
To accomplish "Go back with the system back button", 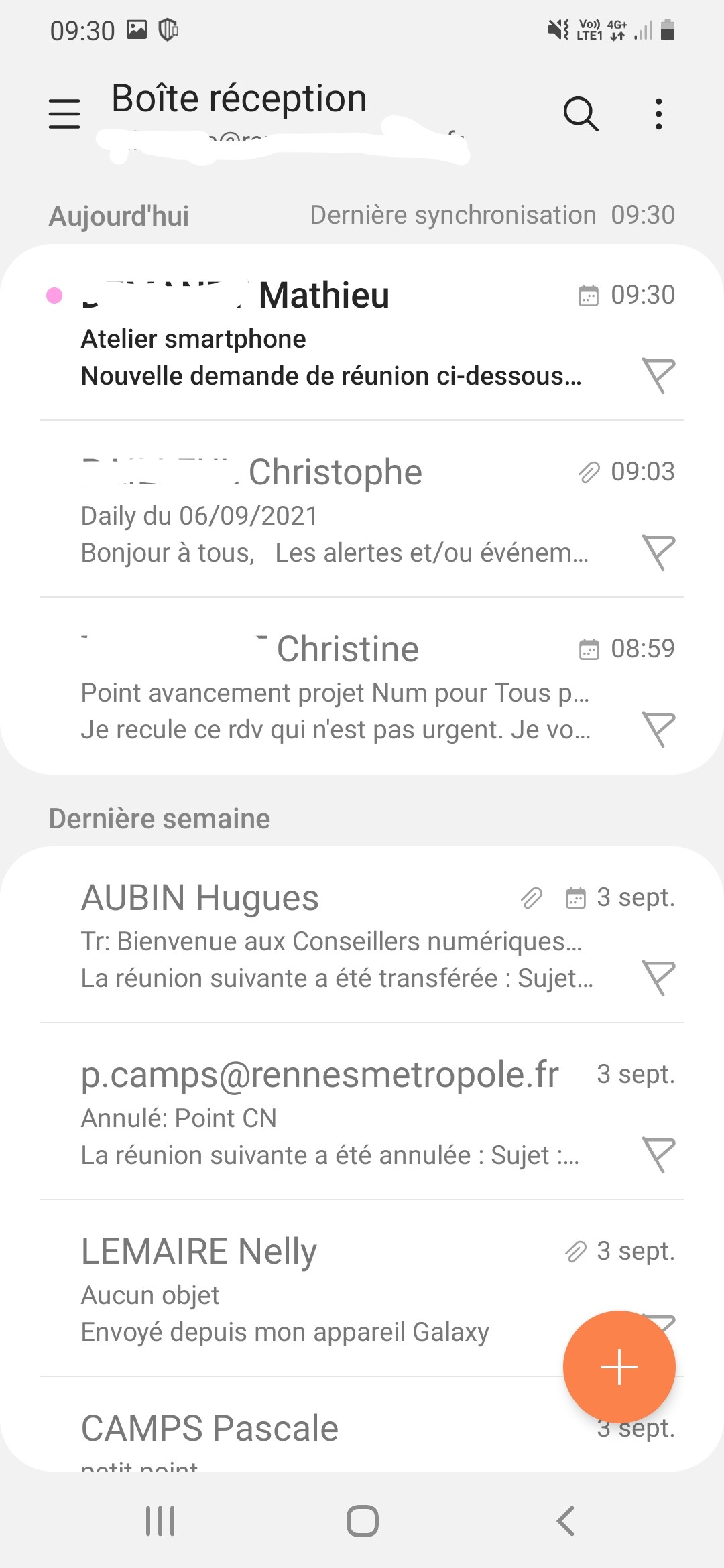I will click(x=566, y=1521).
